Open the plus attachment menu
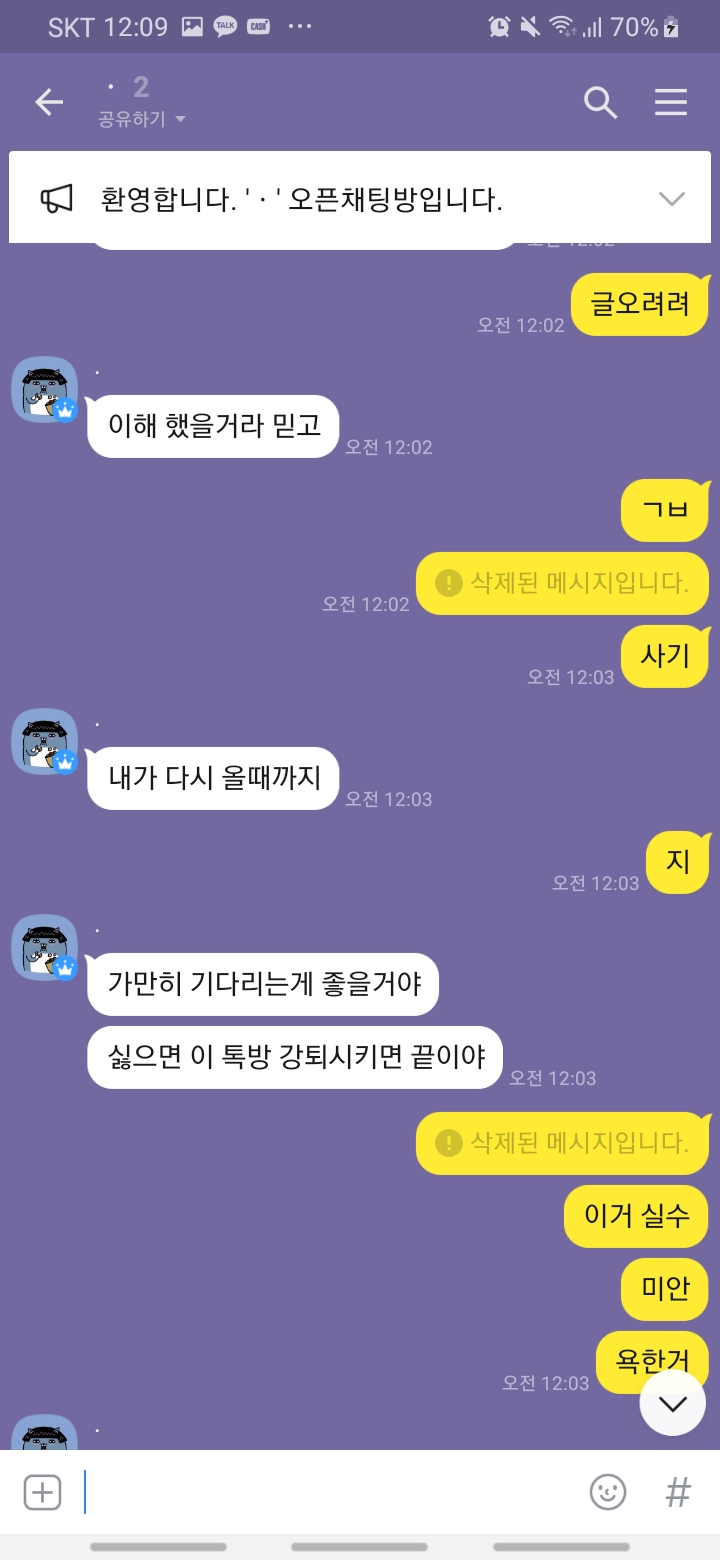The height and width of the screenshot is (1560, 720). pyautogui.click(x=42, y=1492)
